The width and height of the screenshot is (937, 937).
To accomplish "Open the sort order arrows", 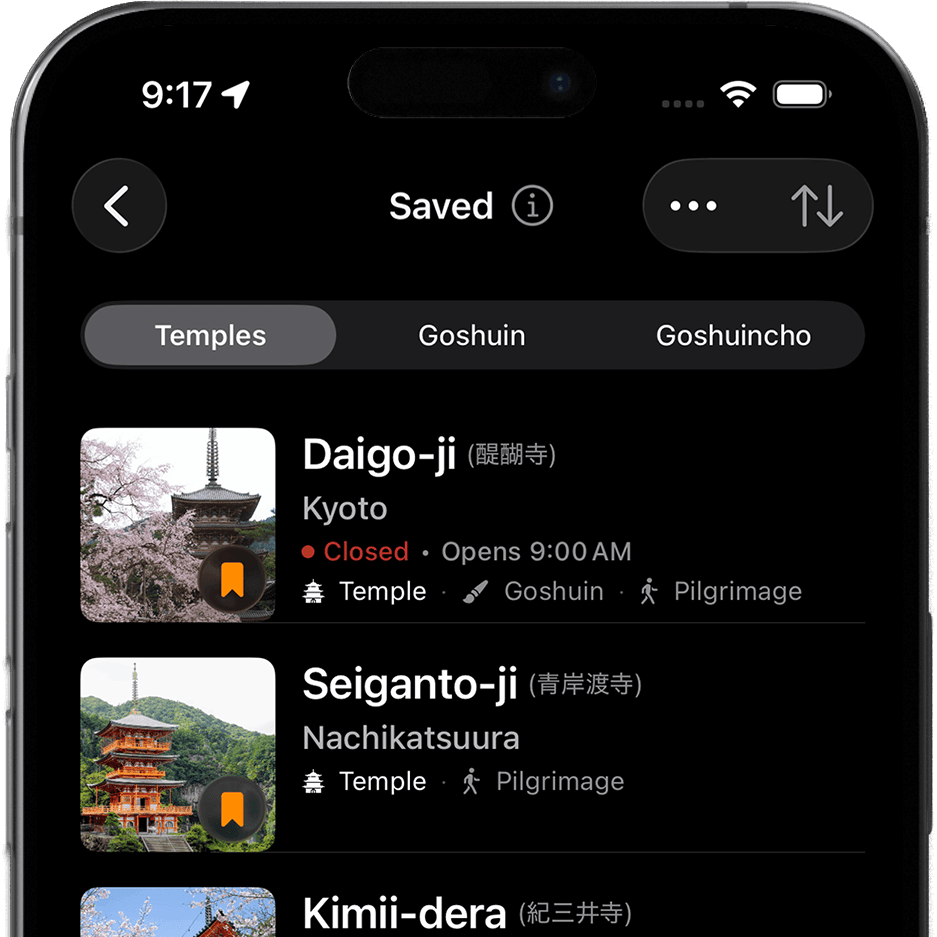I will [x=817, y=206].
